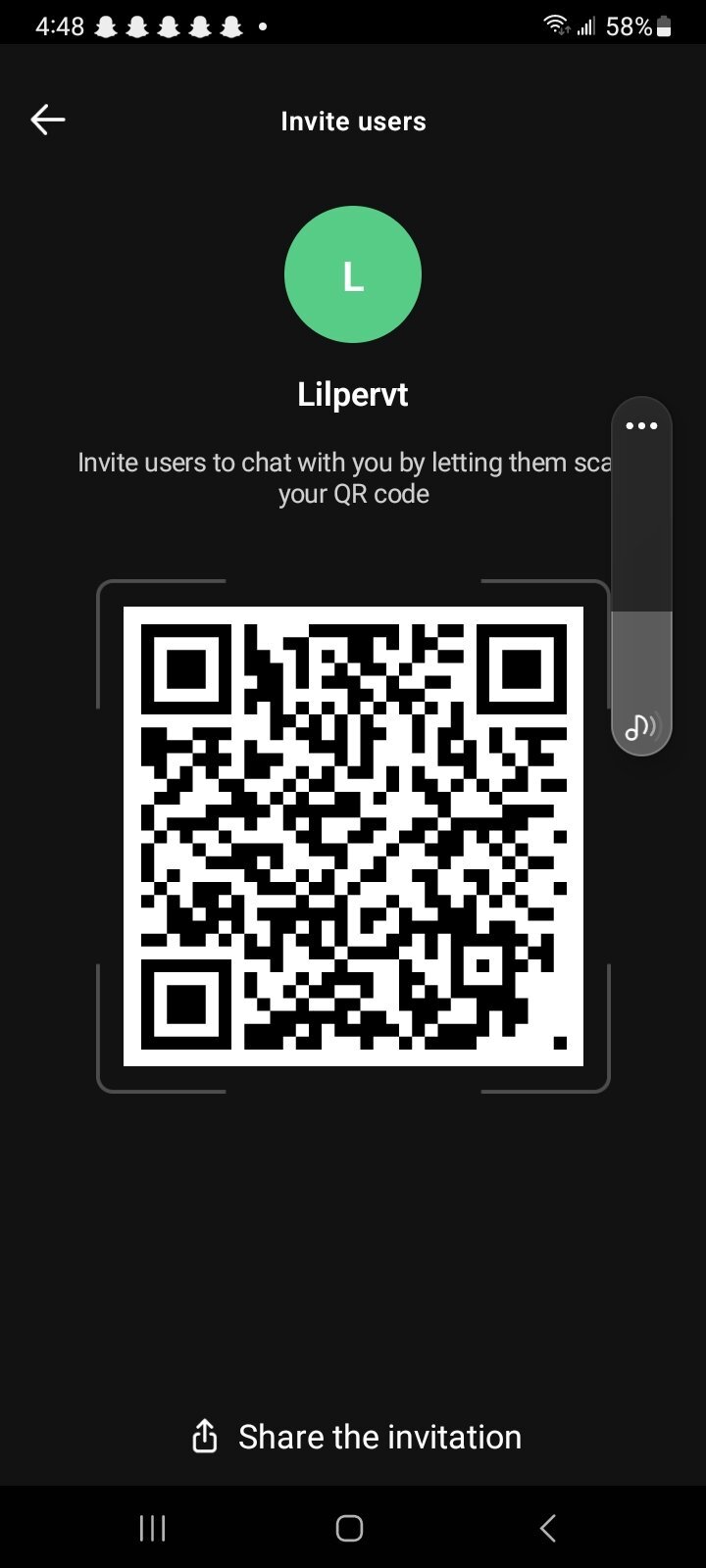This screenshot has width=706, height=1568.
Task: Tap Share the invitation button
Action: (355, 1437)
